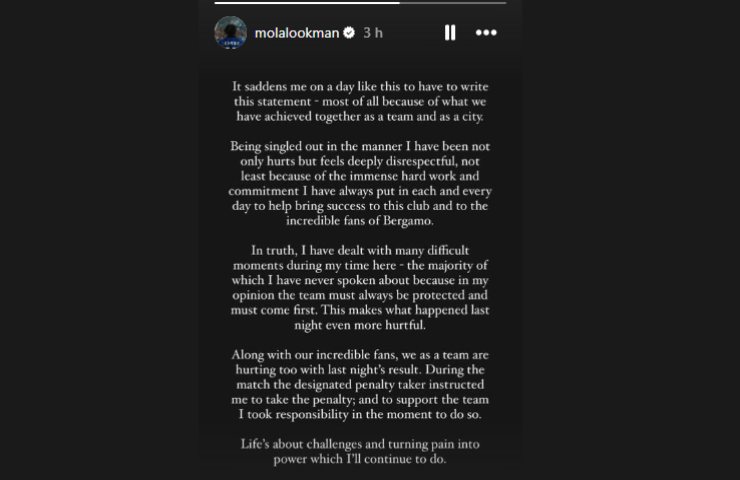Pause the story playback
The image size is (740, 480).
coord(450,33)
